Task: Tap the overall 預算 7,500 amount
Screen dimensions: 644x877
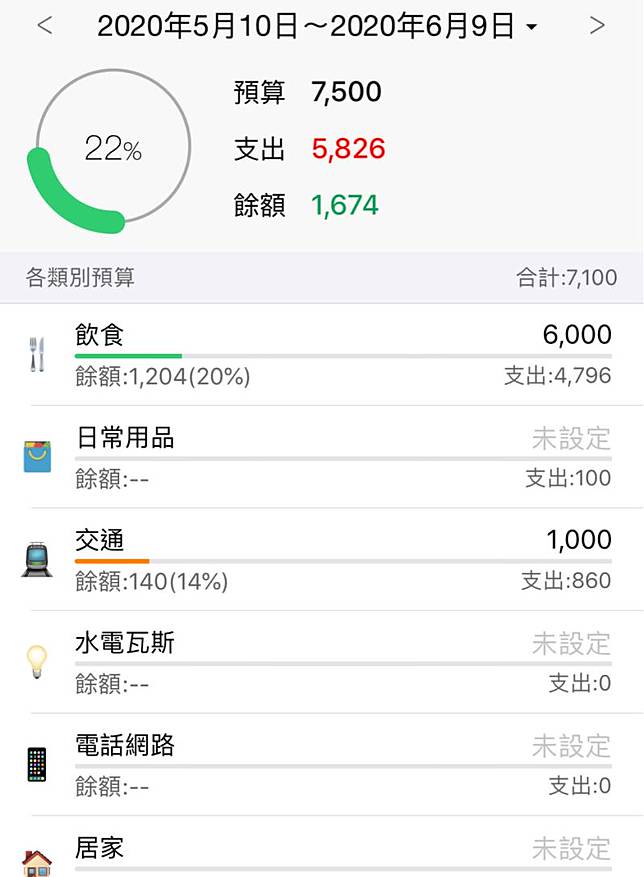Action: [x=346, y=93]
